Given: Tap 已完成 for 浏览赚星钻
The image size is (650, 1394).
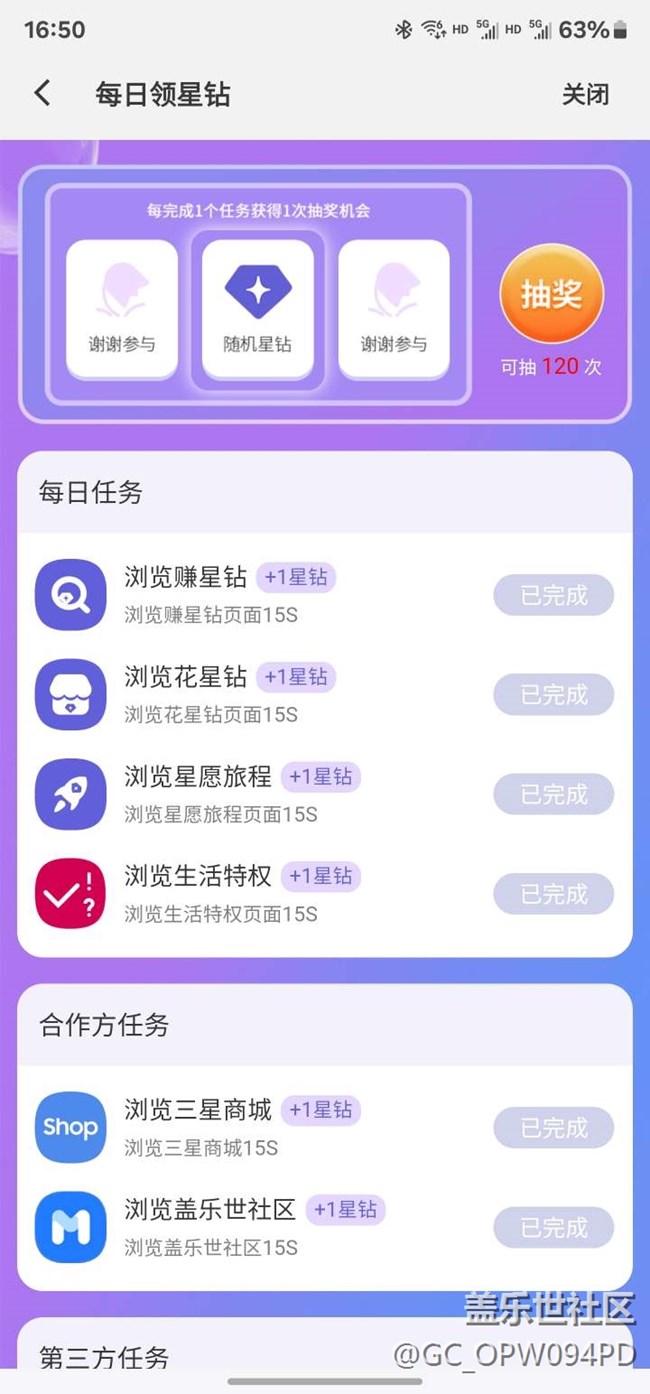Looking at the screenshot, I should [x=554, y=595].
